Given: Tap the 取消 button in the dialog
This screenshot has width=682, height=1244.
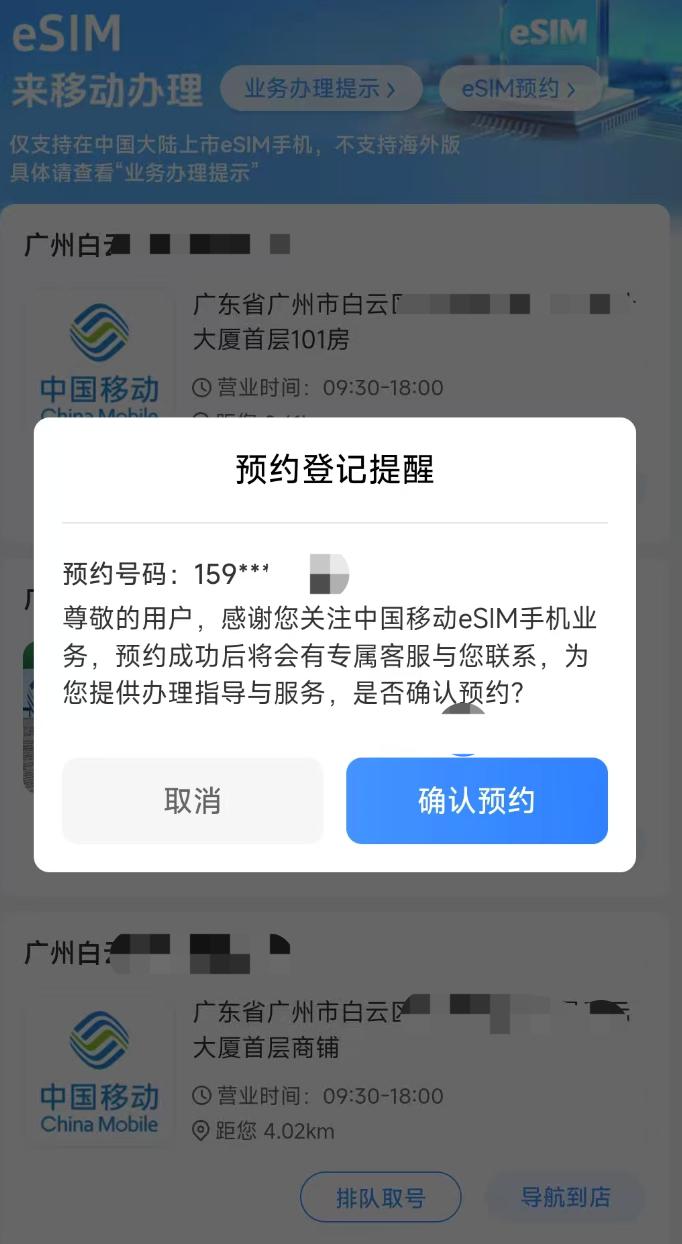Looking at the screenshot, I should click(192, 801).
